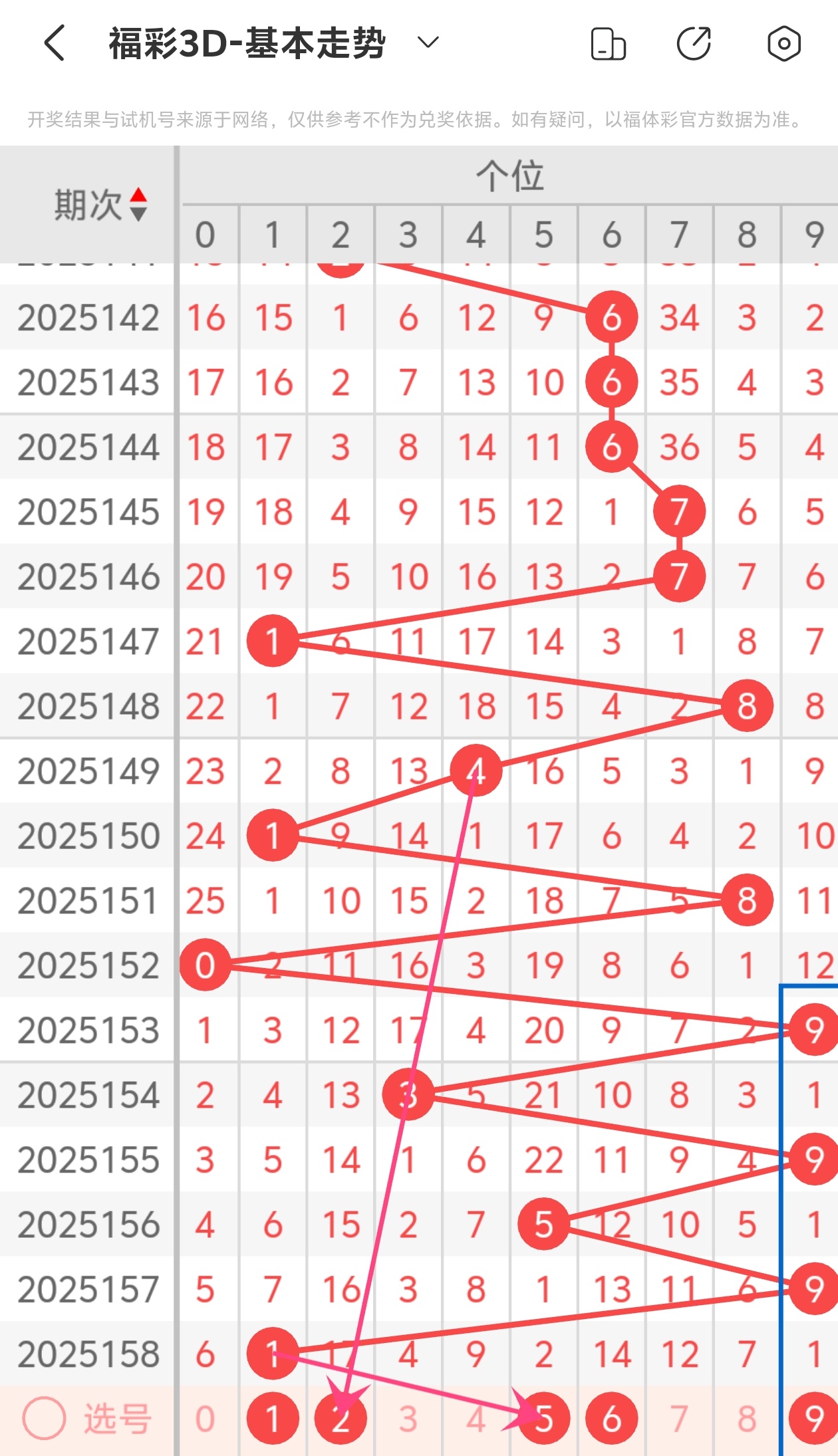Deselect number 9 in the 选号 row
Viewport: 838px width, 1456px height.
click(814, 1419)
